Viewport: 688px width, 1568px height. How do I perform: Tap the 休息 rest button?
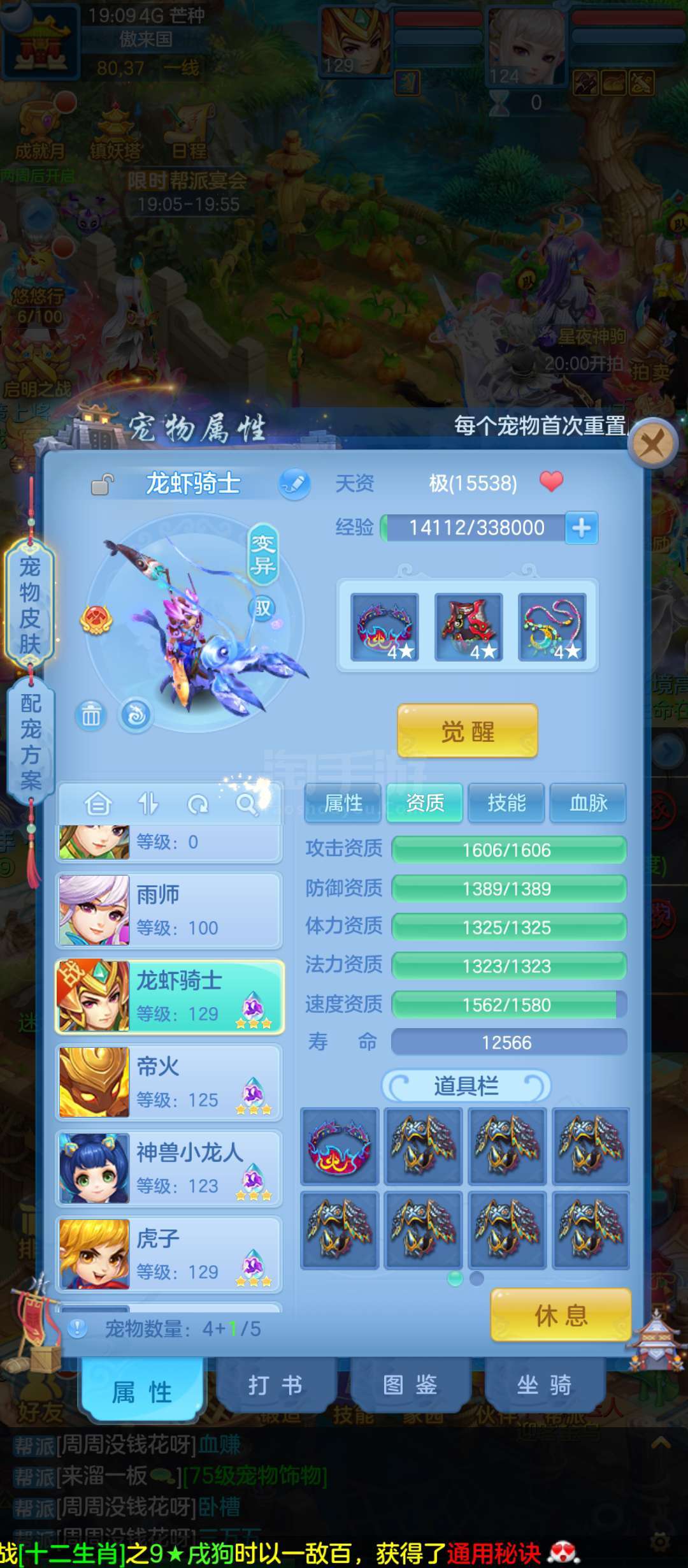pyautogui.click(x=561, y=1315)
